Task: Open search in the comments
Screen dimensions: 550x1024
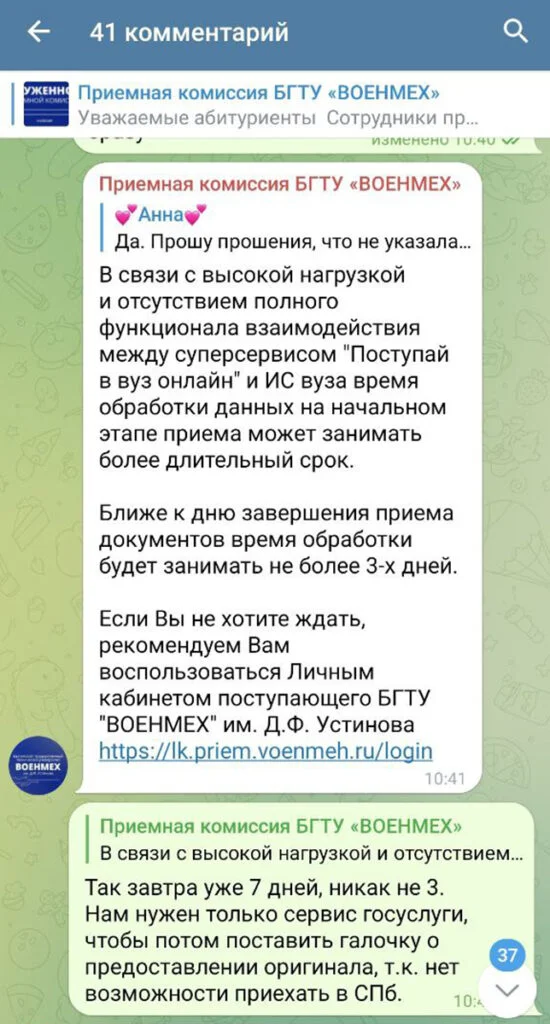Action: tap(515, 32)
